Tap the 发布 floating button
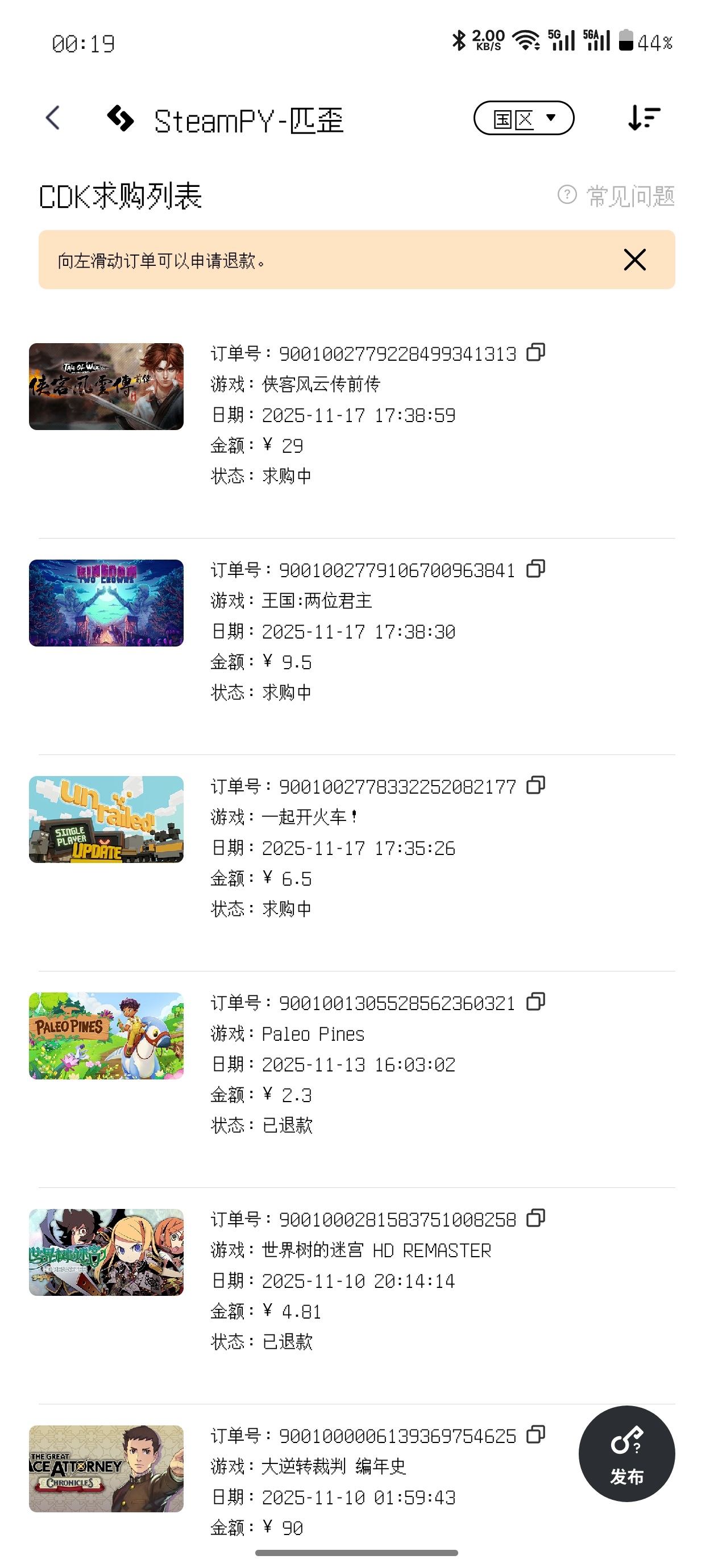 point(626,1454)
